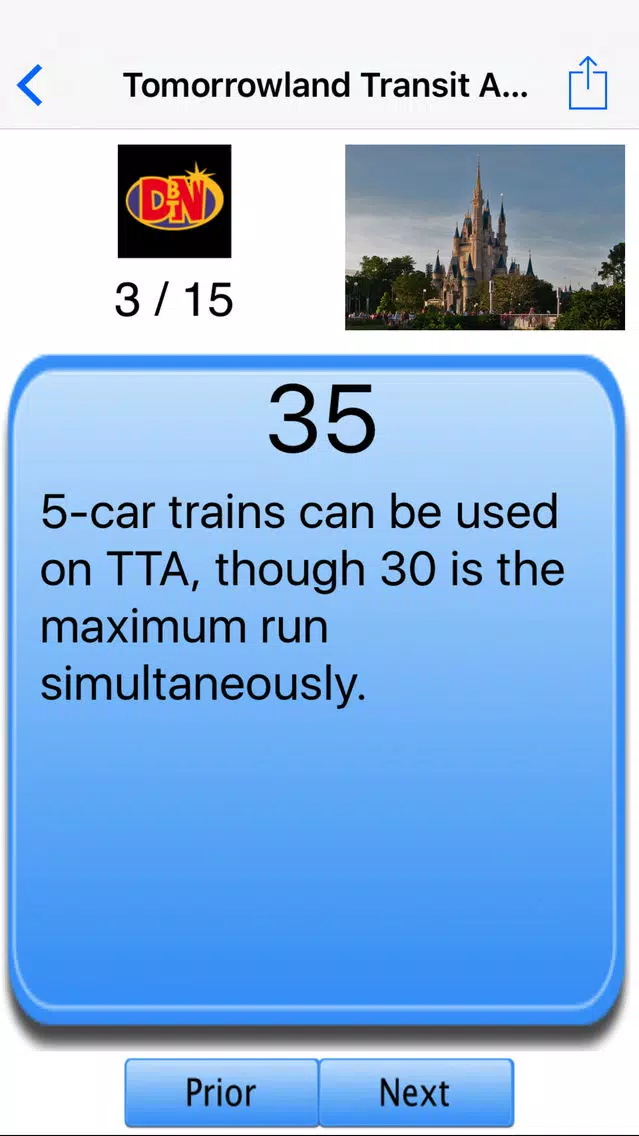The width and height of the screenshot is (639, 1136).
Task: Advance to the Next fact
Action: click(415, 1093)
